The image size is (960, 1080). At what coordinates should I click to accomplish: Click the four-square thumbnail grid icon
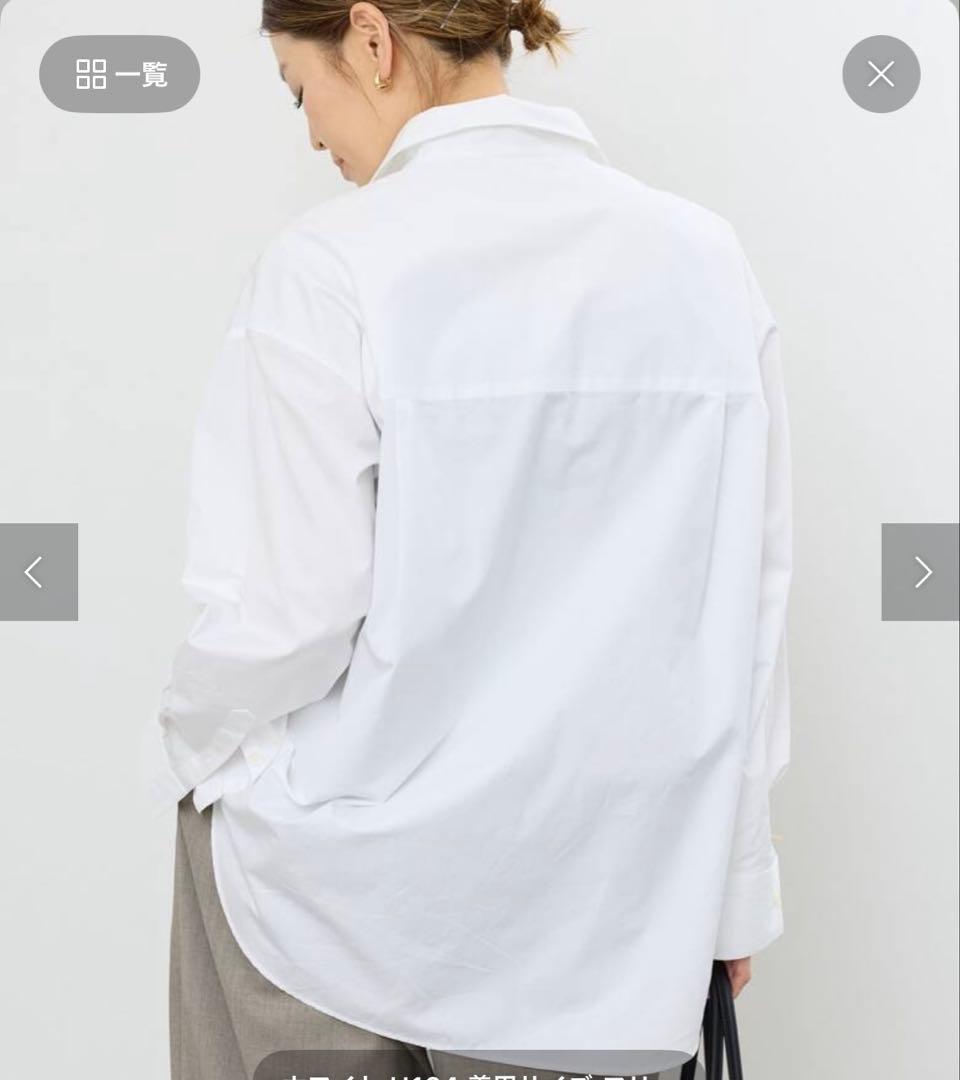(x=89, y=73)
